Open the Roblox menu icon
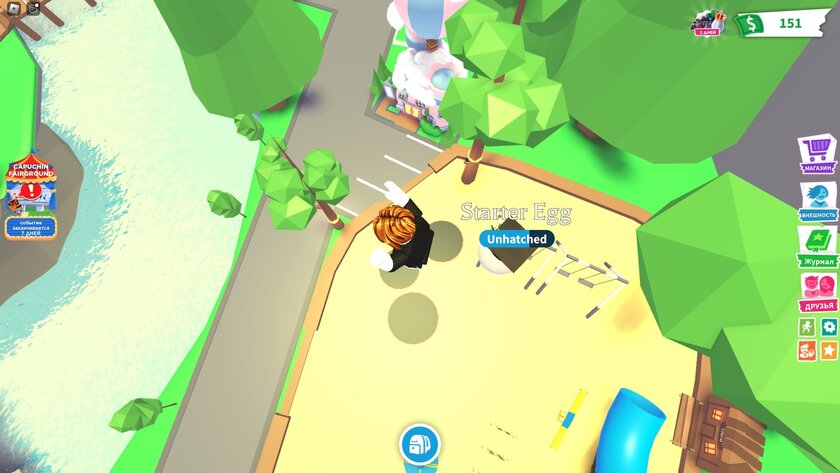Image resolution: width=840 pixels, height=473 pixels. (x=12, y=7)
